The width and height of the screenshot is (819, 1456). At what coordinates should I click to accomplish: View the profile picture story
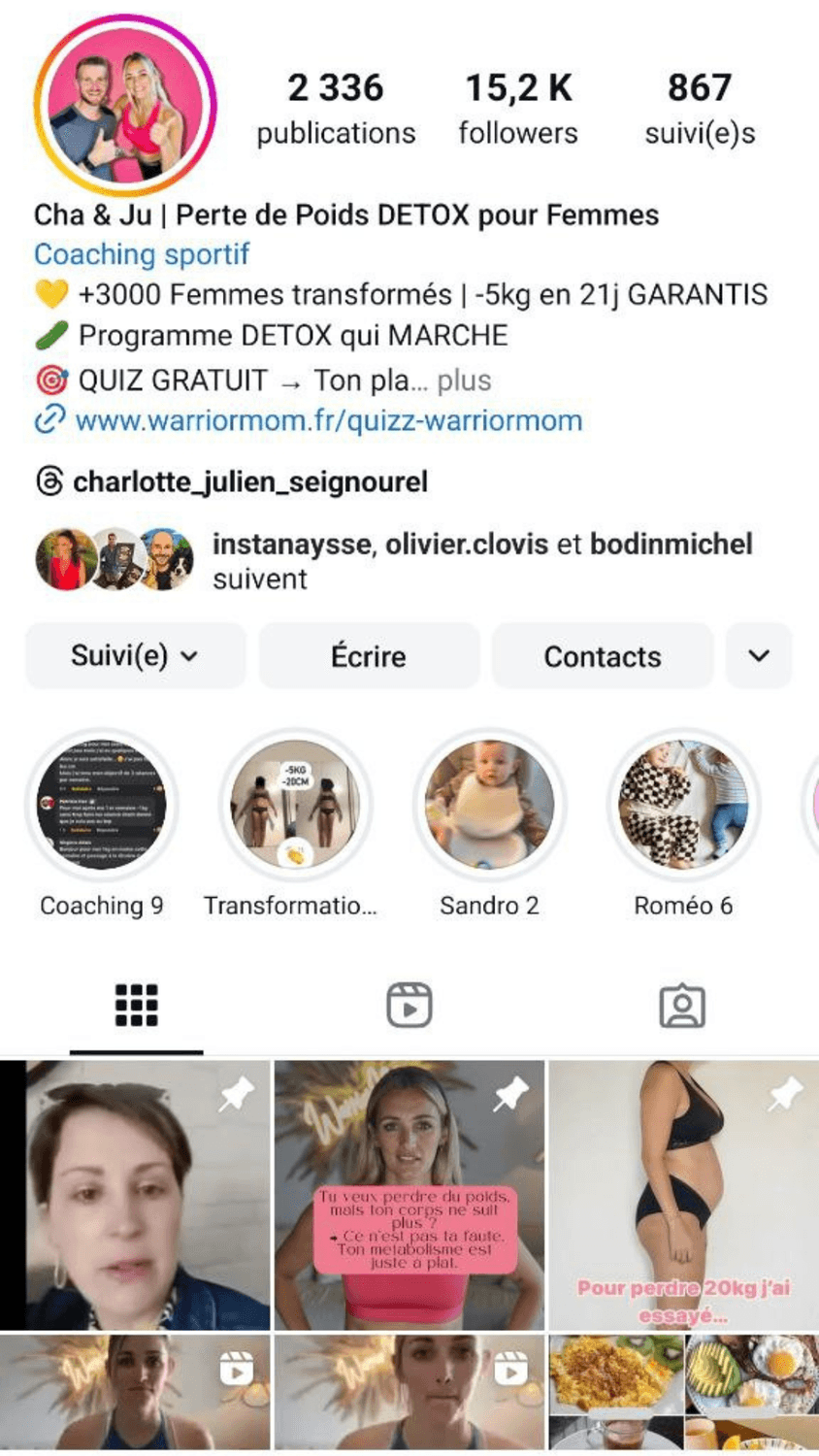tap(125, 106)
